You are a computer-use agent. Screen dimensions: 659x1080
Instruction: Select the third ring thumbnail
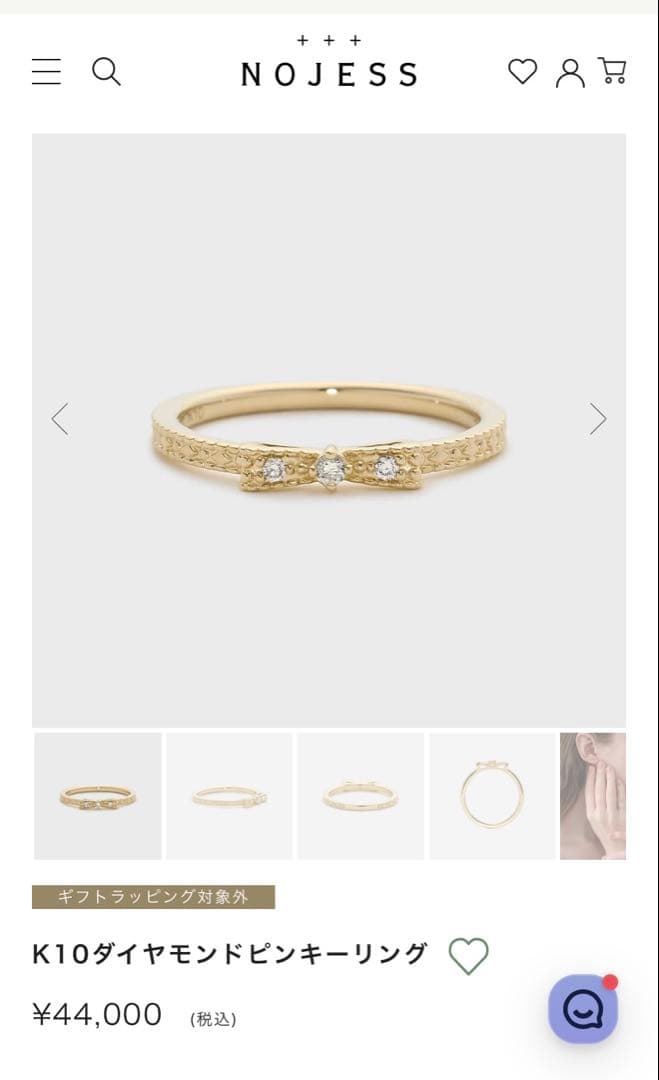pos(360,796)
